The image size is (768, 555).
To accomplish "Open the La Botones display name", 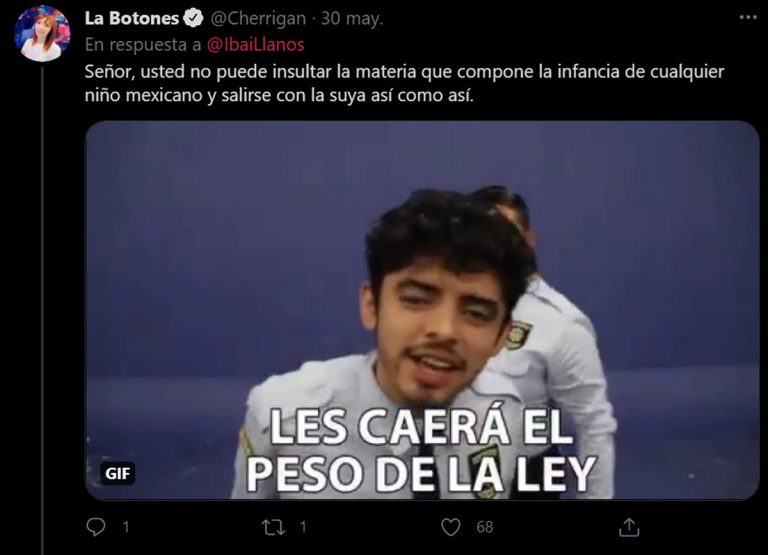I will 132,18.
